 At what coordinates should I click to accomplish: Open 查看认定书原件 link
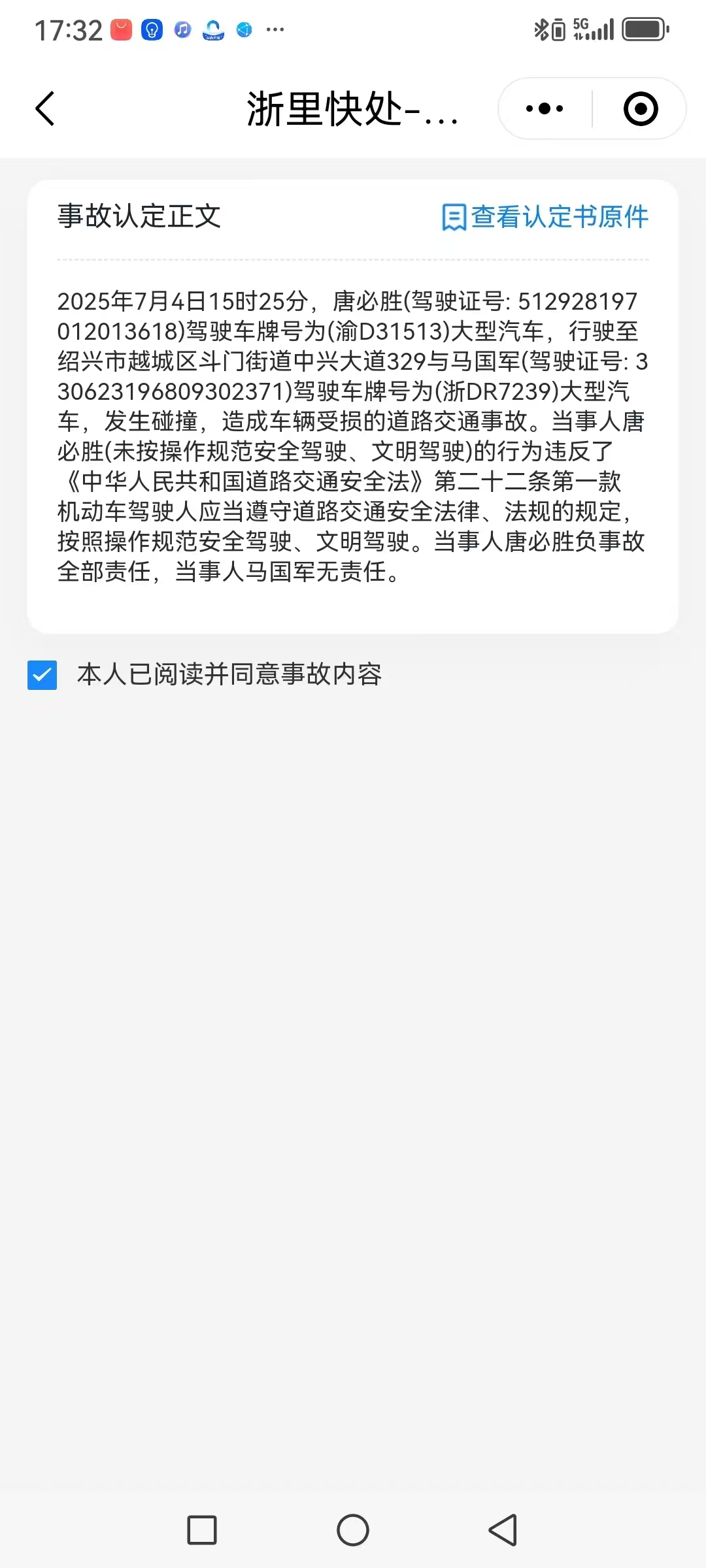pos(546,217)
